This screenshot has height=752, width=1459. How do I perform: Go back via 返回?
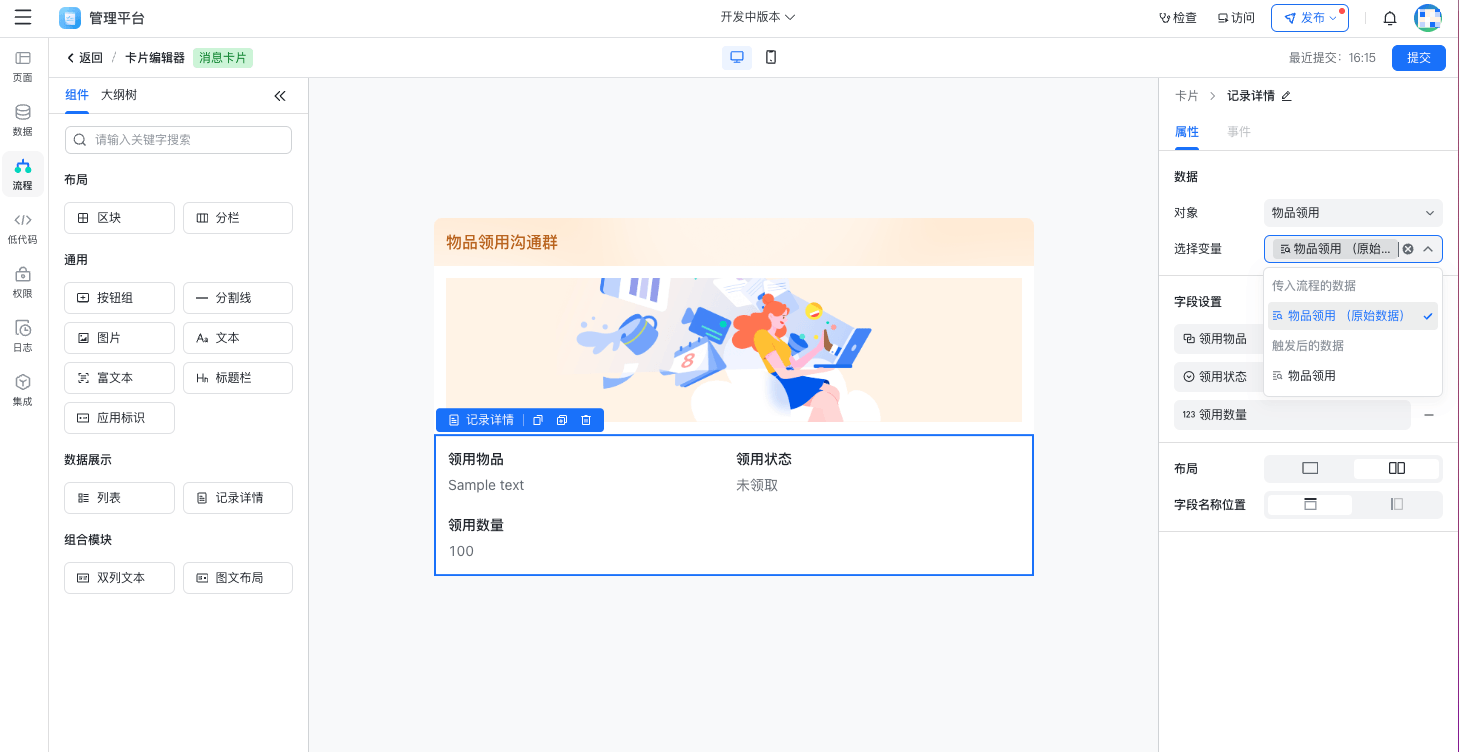pos(84,58)
